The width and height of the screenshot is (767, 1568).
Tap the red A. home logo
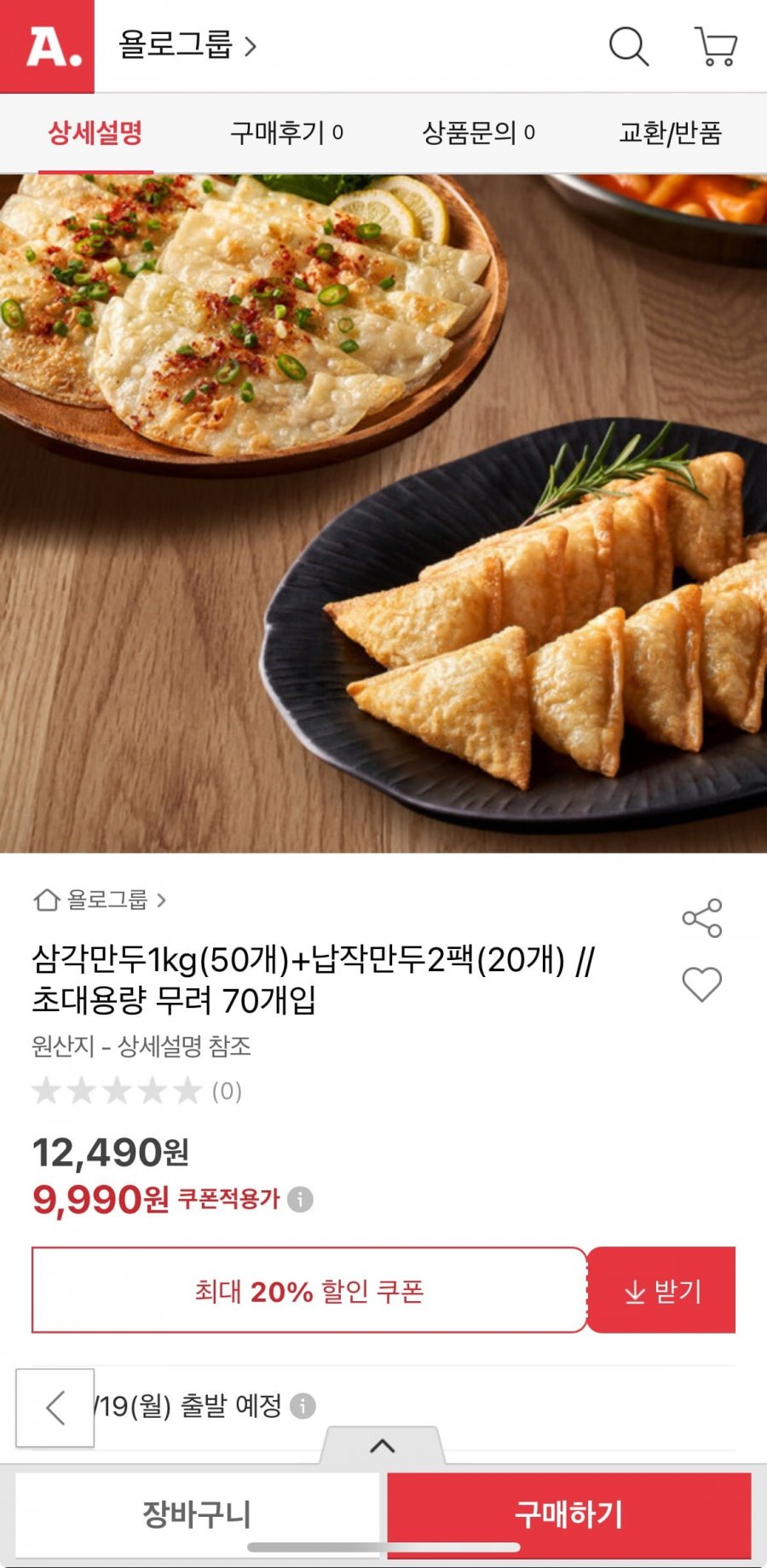click(x=47, y=46)
